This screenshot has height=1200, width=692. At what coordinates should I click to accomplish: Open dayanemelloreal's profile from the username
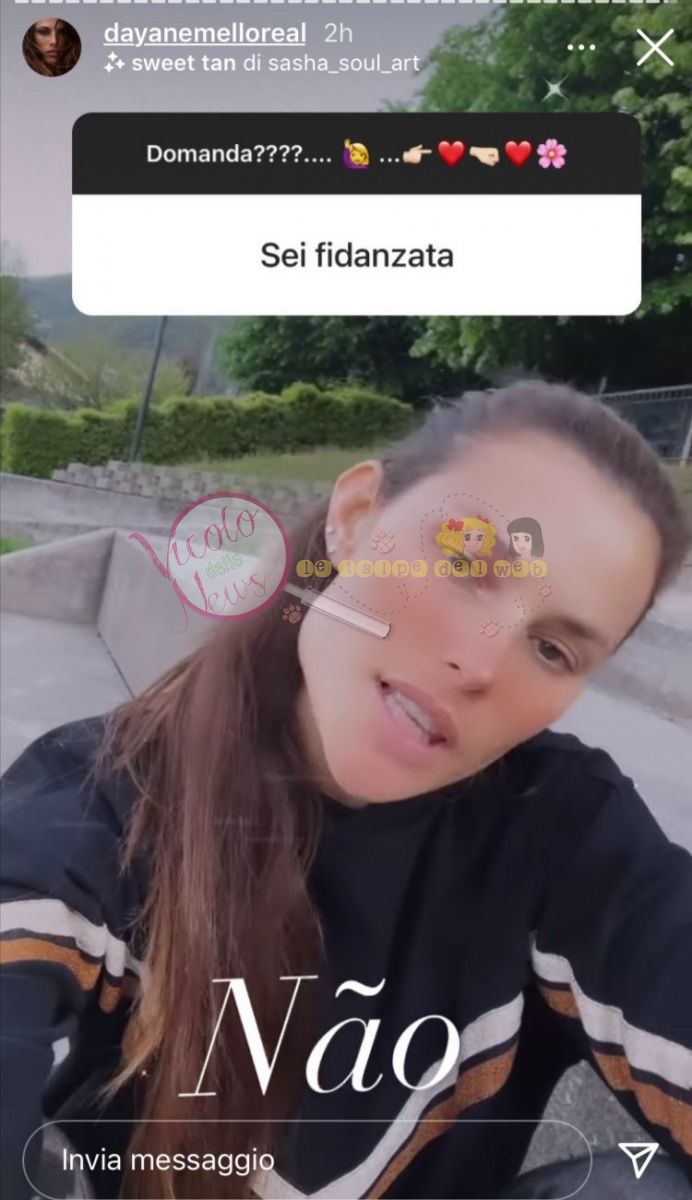[204, 33]
